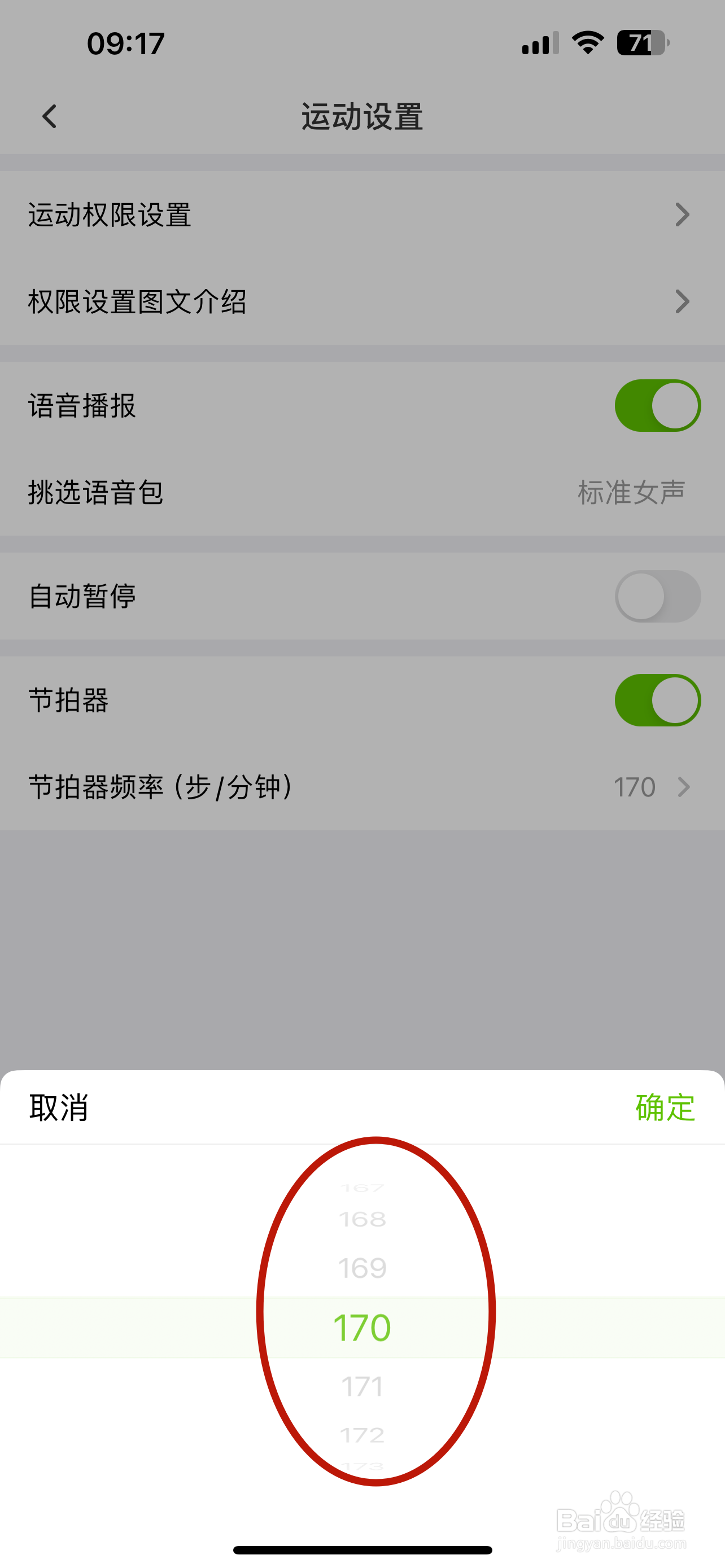Viewport: 725px width, 1568px height.
Task: Open the 权限设置图文介绍 guide via its chevron
Action: (683, 301)
